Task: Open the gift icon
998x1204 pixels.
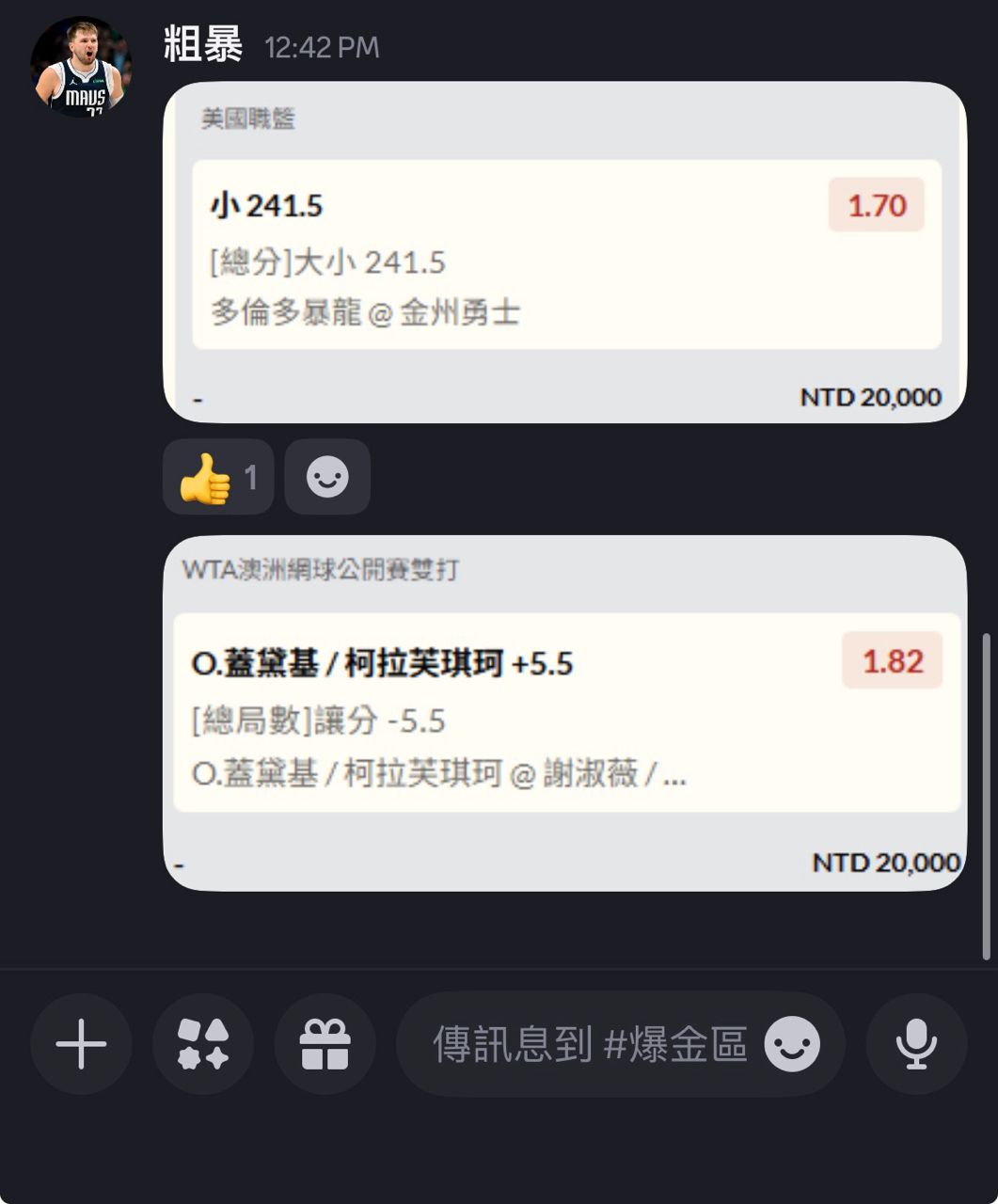Action: [x=325, y=1044]
